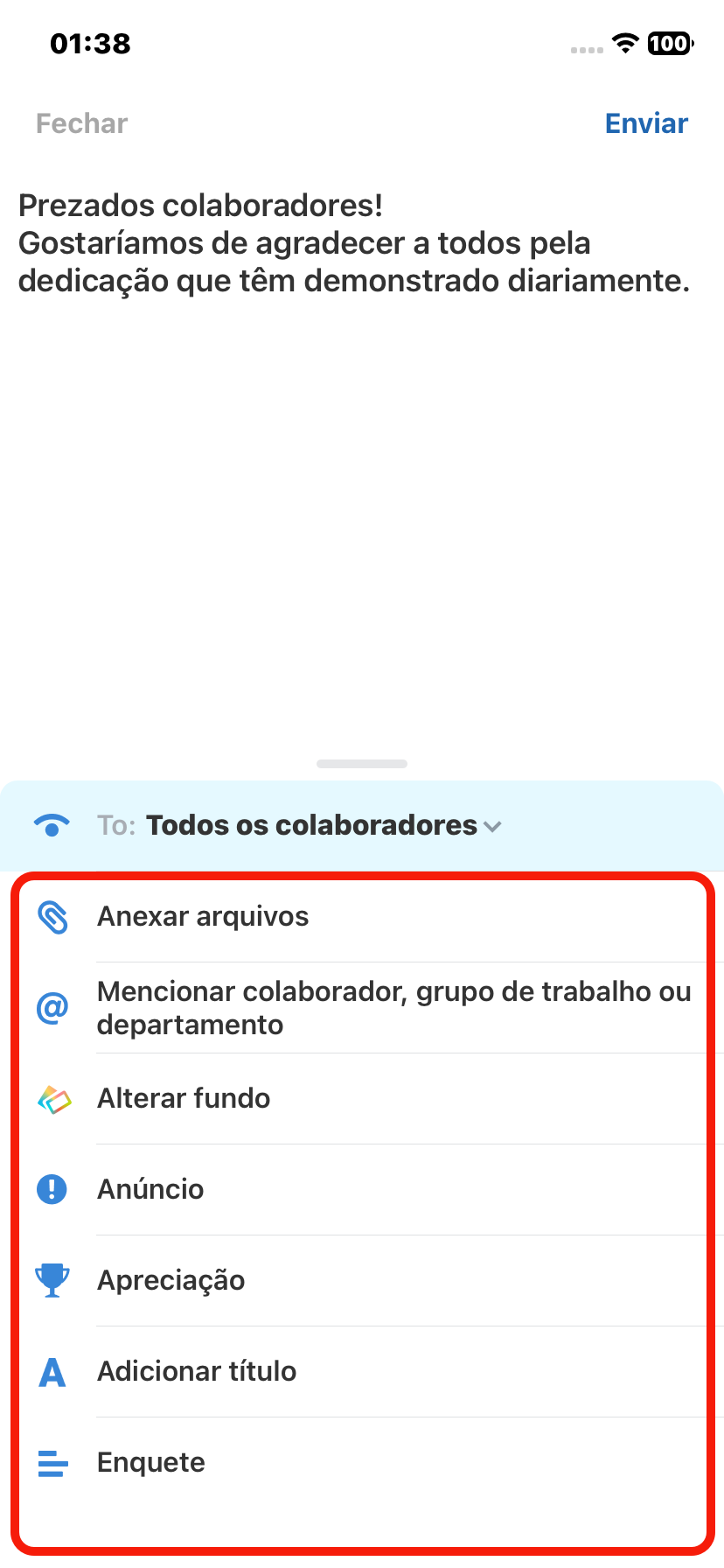Tap the panel drag handle
Image resolution: width=724 pixels, height=1568 pixels.
(x=362, y=764)
